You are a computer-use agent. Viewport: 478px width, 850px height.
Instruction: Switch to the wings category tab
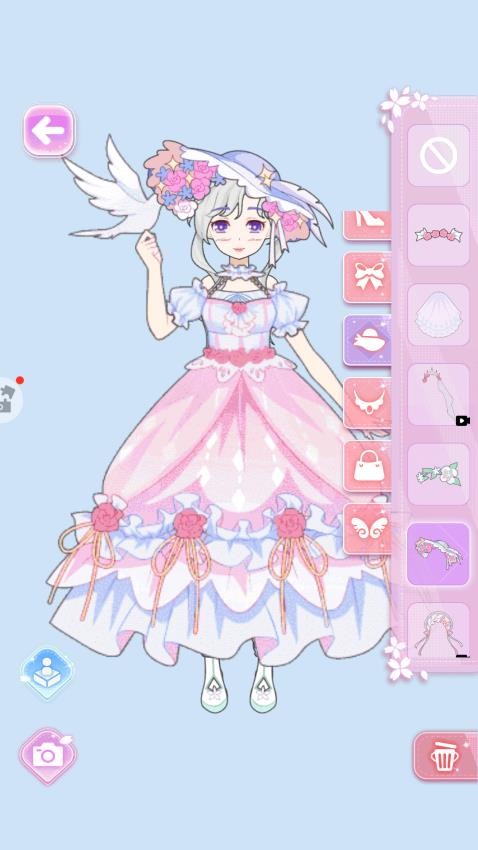pos(368,529)
